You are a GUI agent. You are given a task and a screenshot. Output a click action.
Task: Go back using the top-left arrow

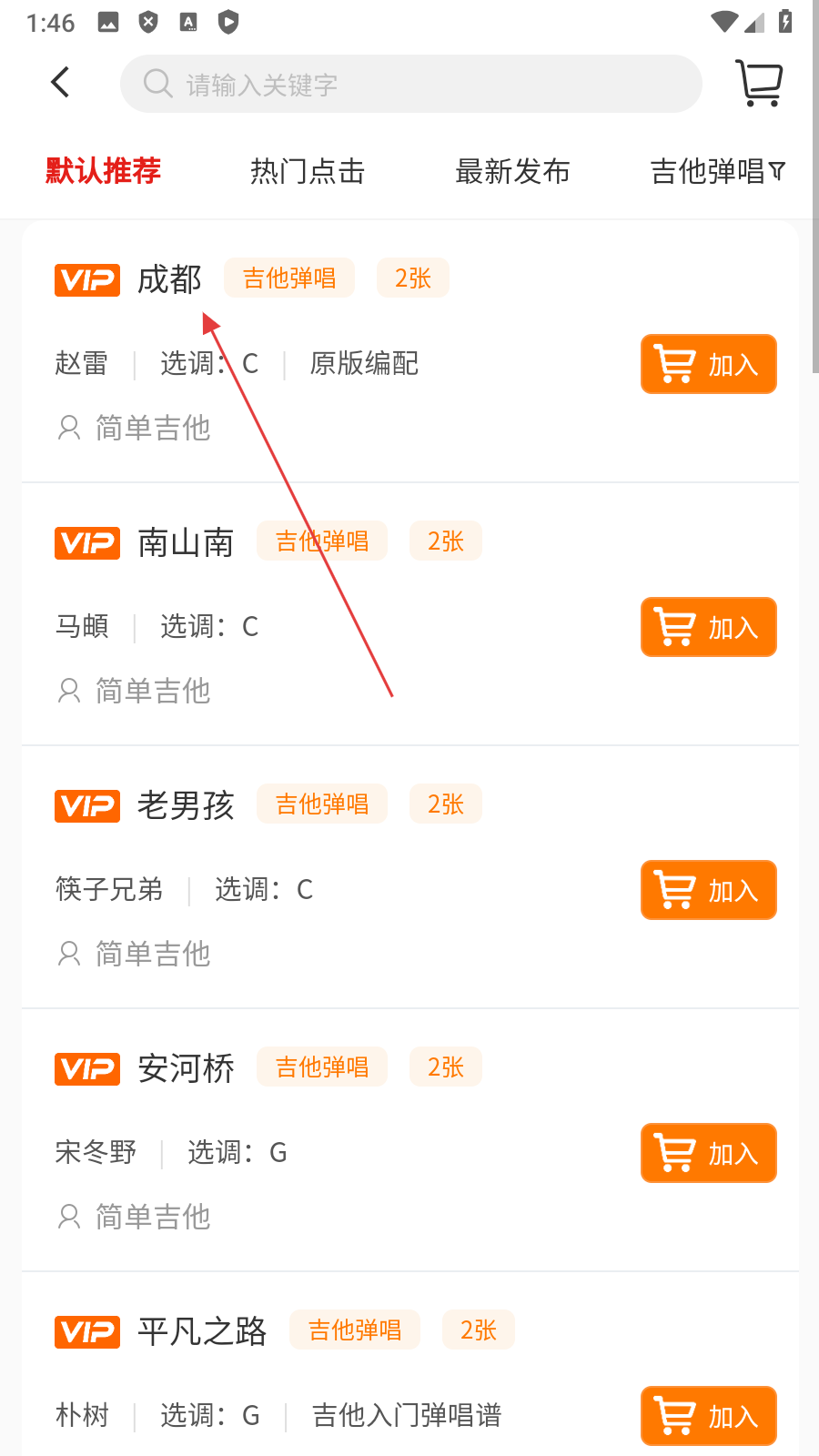click(x=60, y=83)
